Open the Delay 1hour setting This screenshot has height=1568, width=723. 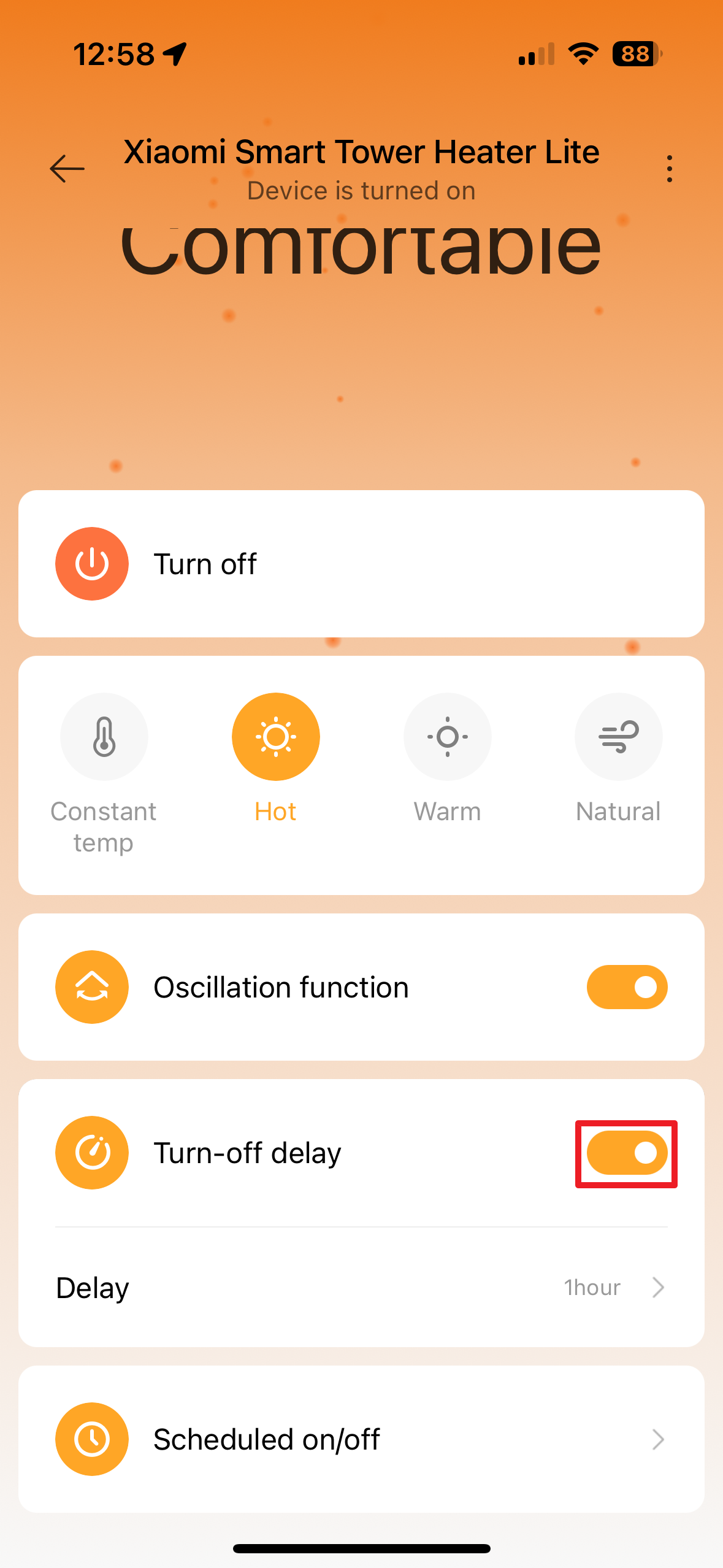point(362,1288)
